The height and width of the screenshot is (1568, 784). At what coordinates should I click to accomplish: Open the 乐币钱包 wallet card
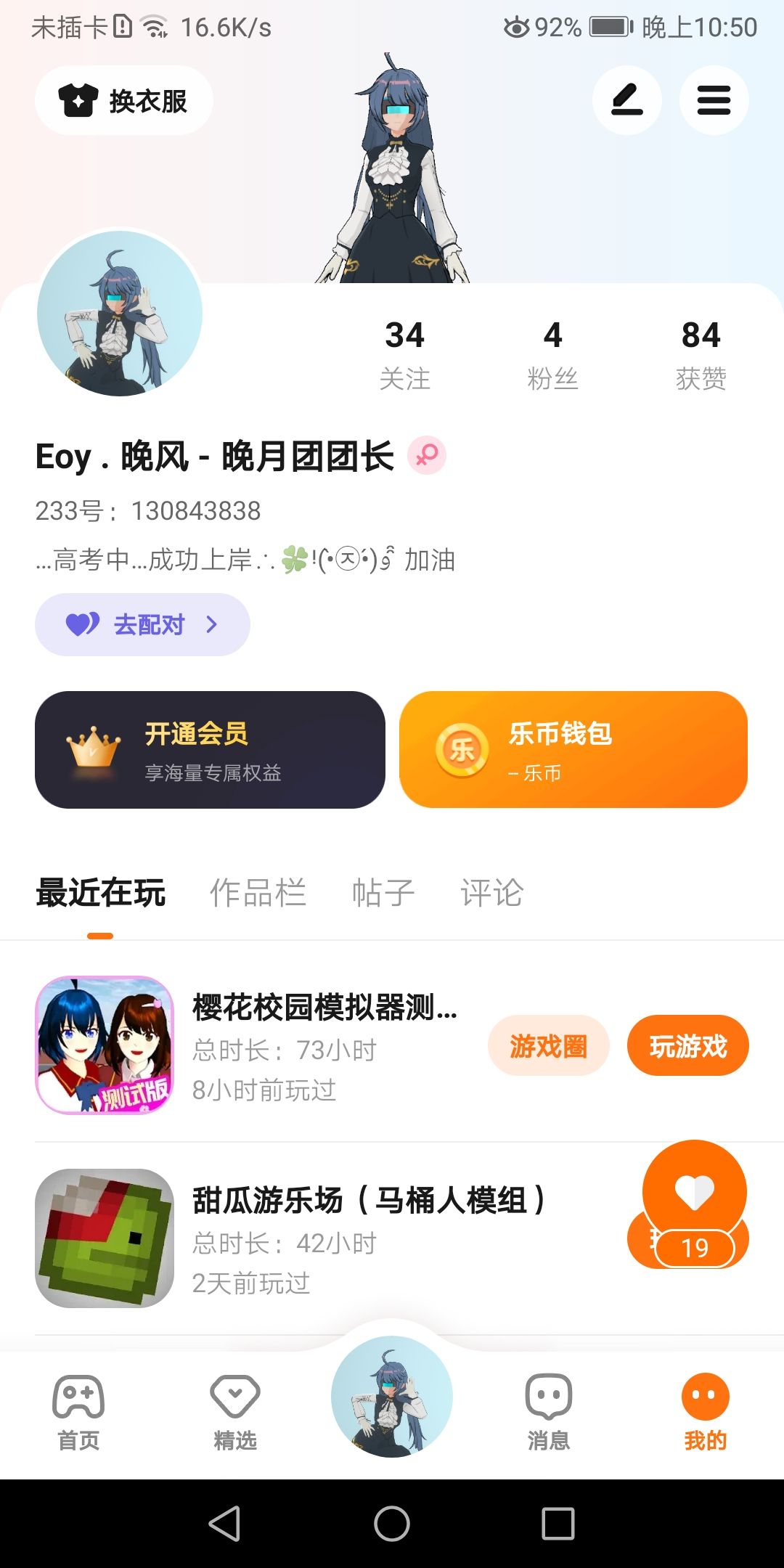573,750
